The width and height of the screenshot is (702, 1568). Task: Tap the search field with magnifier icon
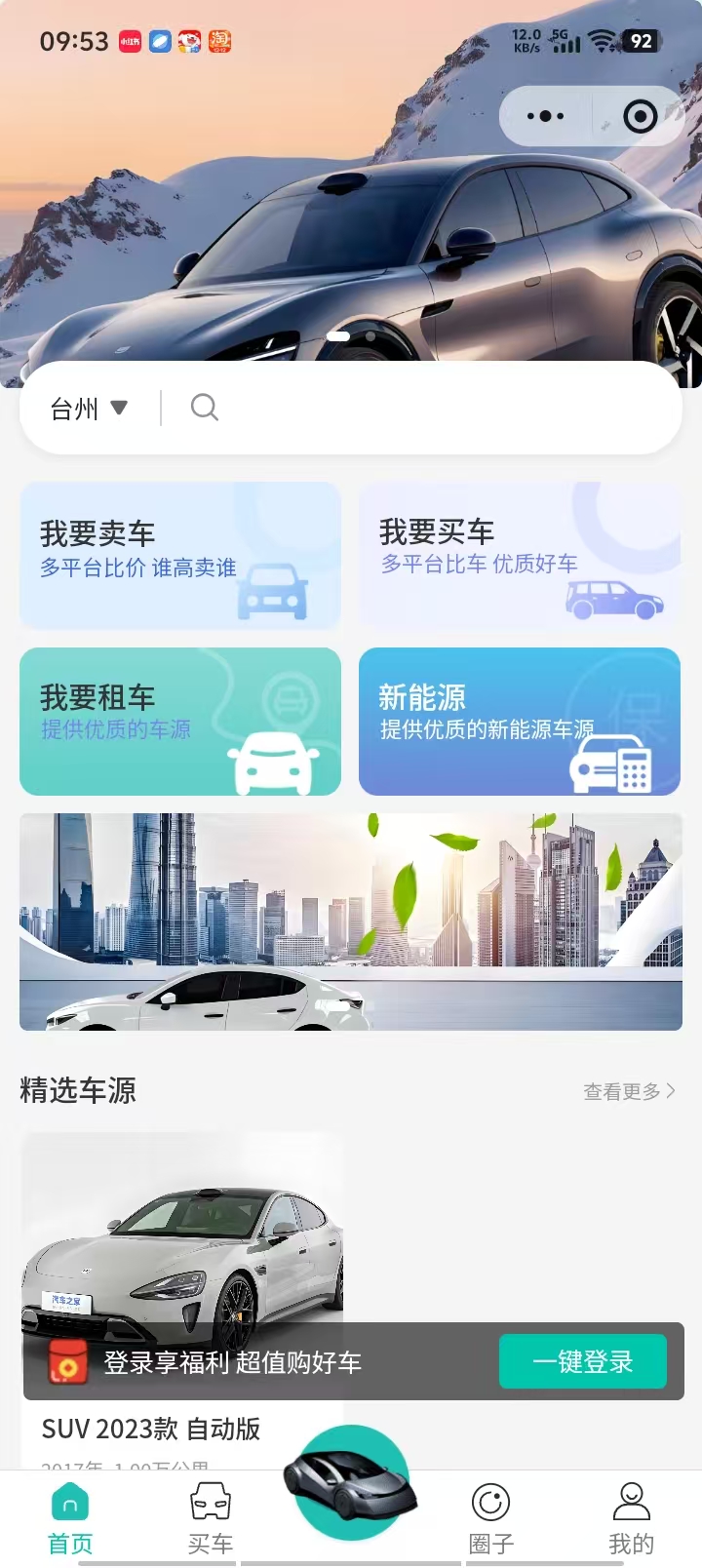coord(419,408)
